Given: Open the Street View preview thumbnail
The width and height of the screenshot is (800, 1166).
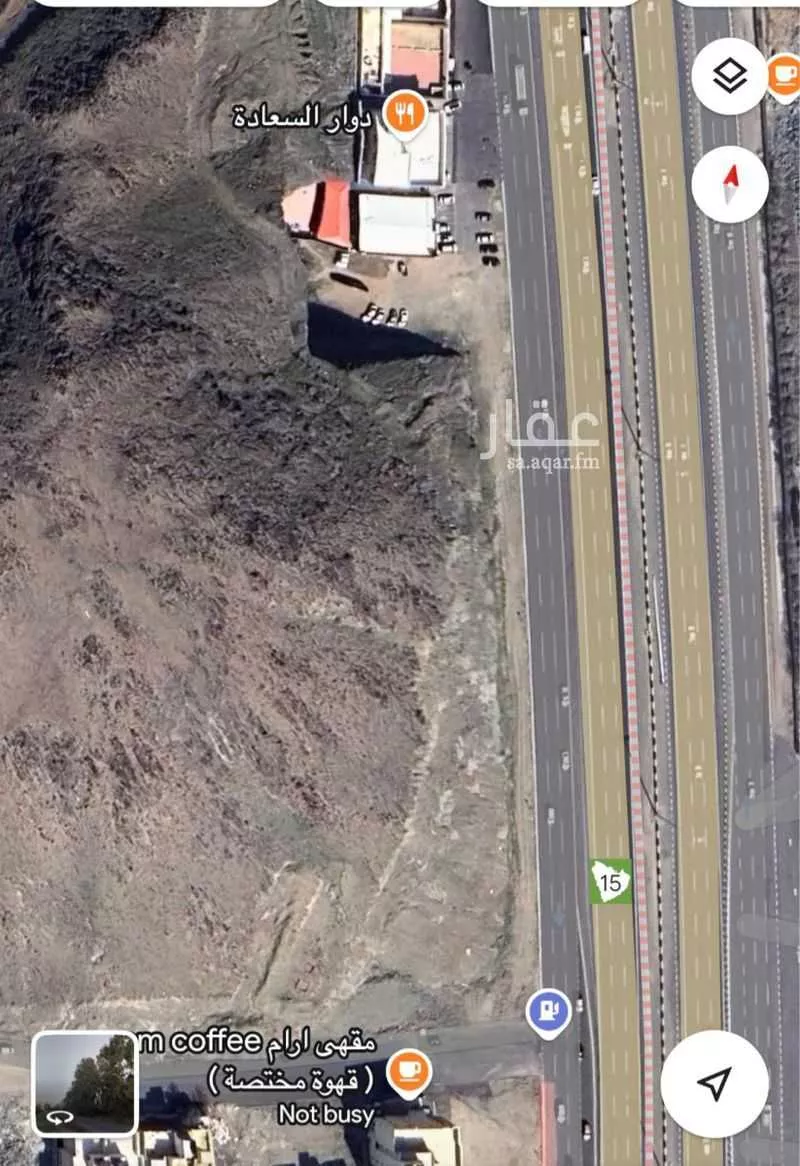Looking at the screenshot, I should pos(85,1085).
